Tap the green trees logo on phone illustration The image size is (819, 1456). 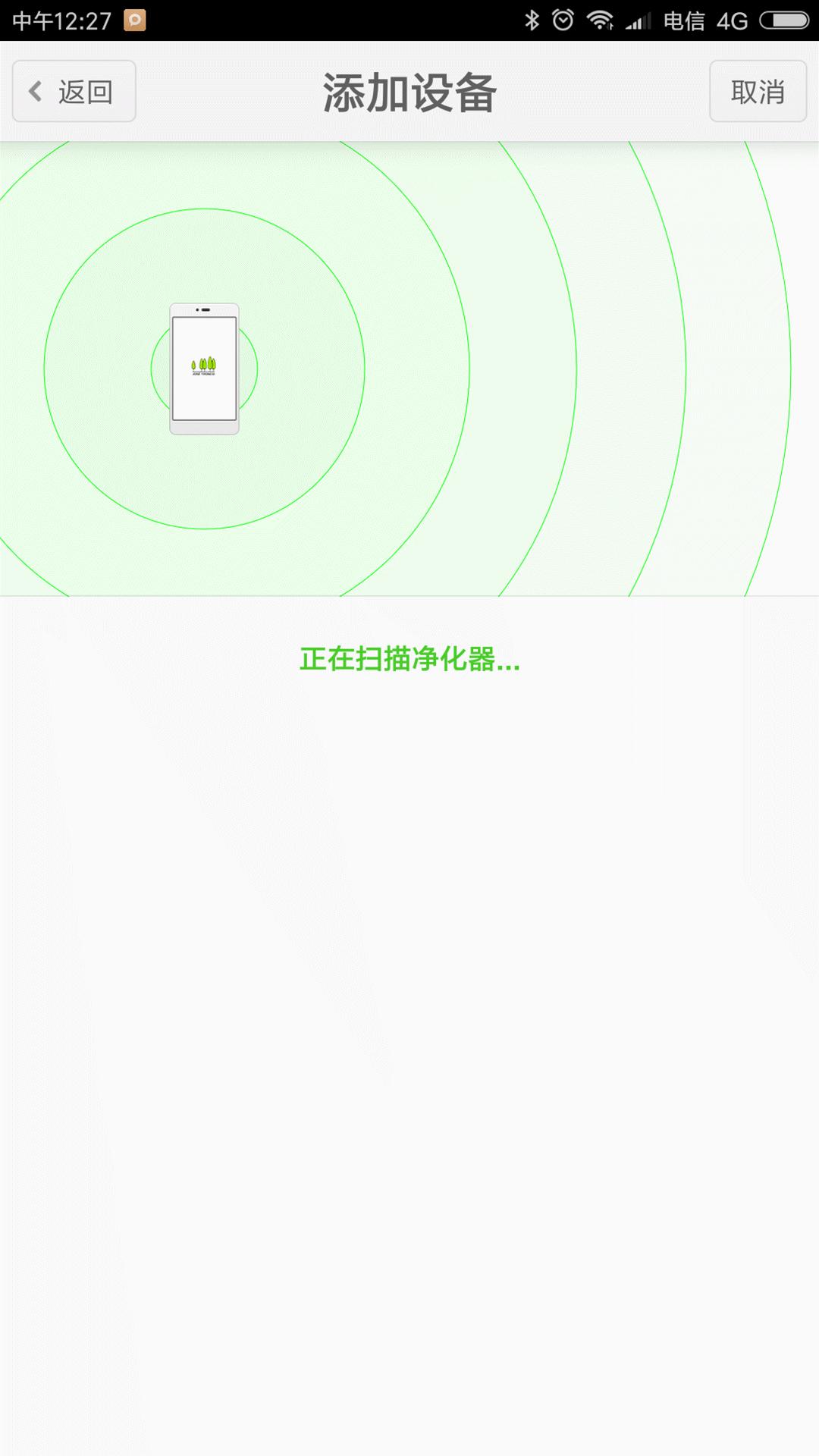(x=203, y=365)
